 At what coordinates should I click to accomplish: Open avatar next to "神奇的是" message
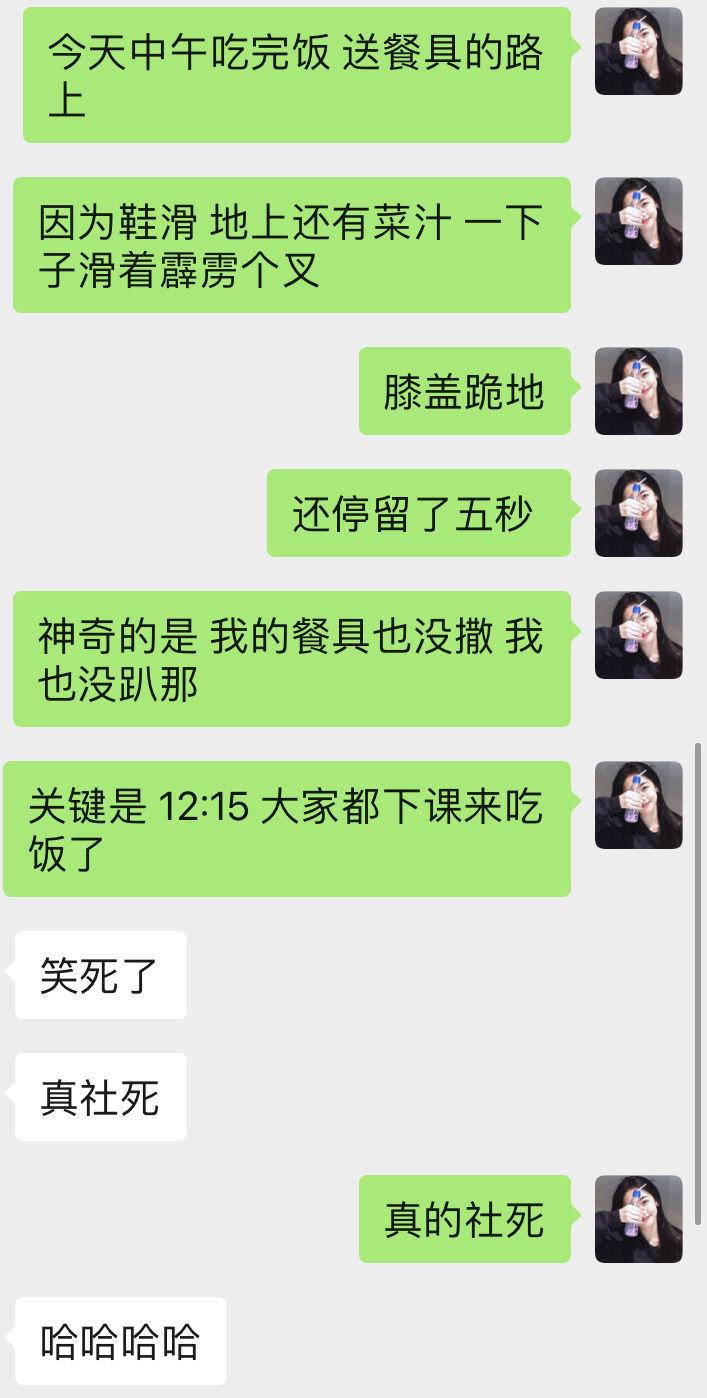click(x=638, y=635)
